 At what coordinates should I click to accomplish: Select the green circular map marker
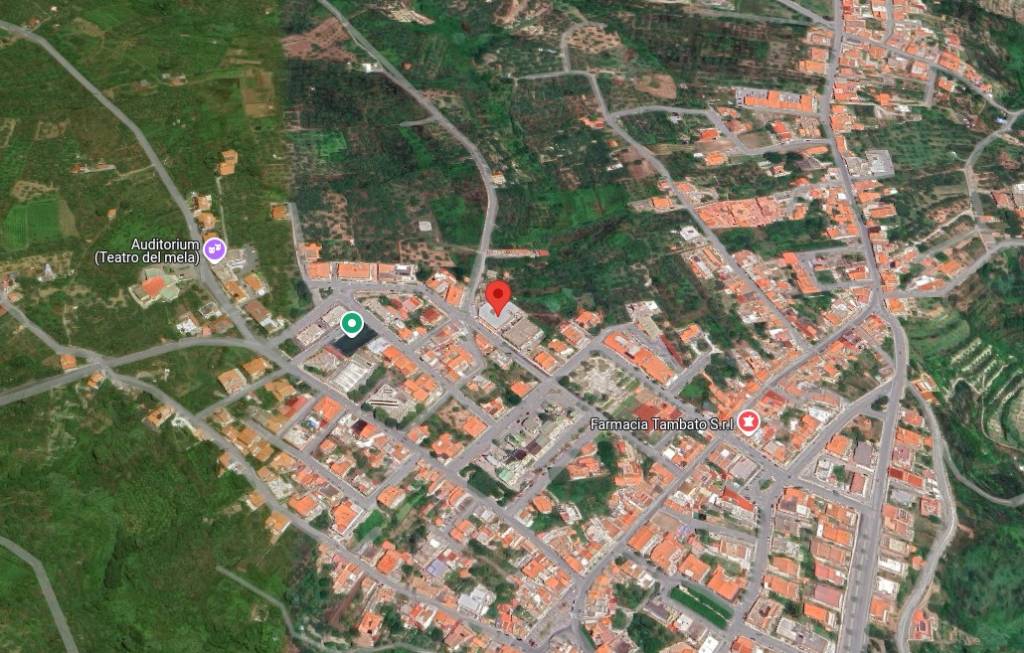[350, 323]
